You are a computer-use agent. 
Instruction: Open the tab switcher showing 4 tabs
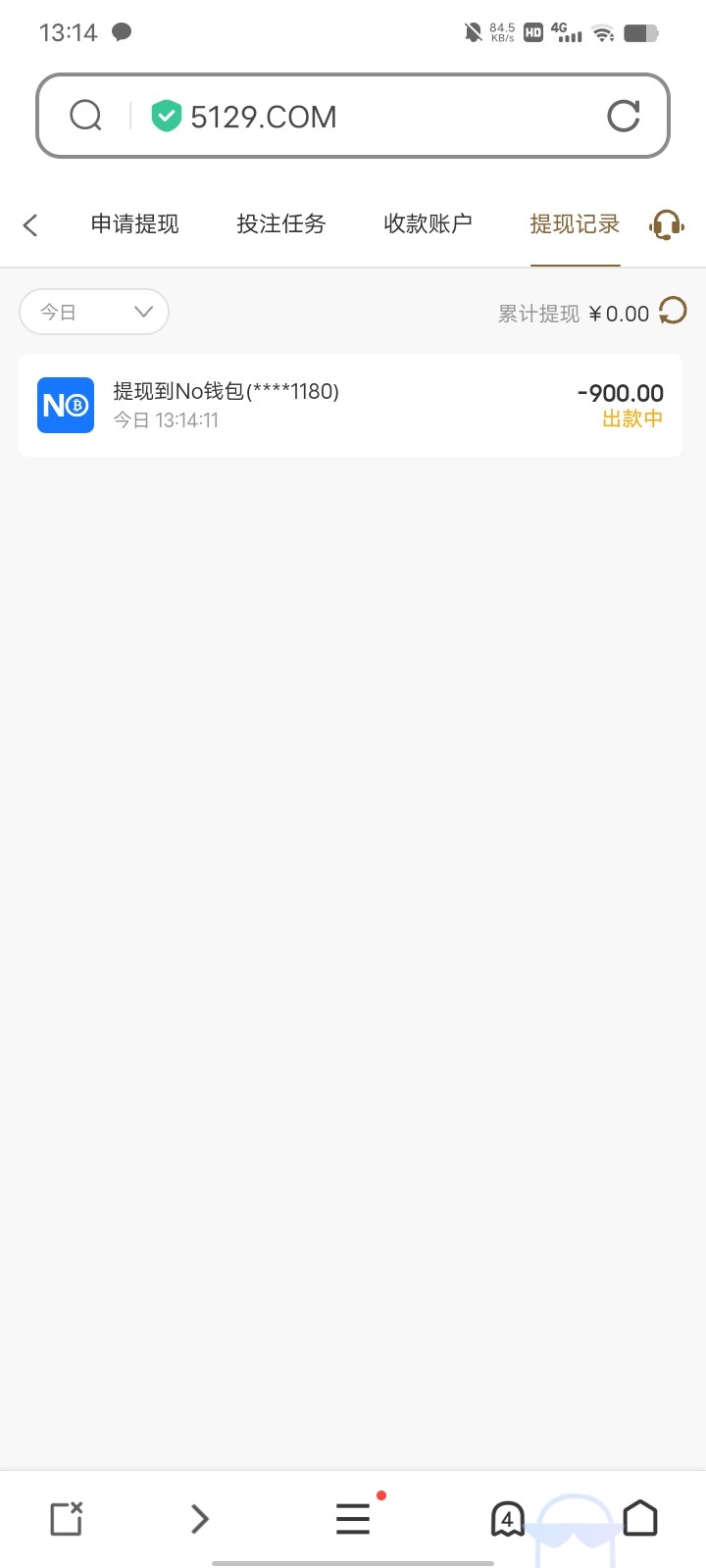click(507, 1519)
